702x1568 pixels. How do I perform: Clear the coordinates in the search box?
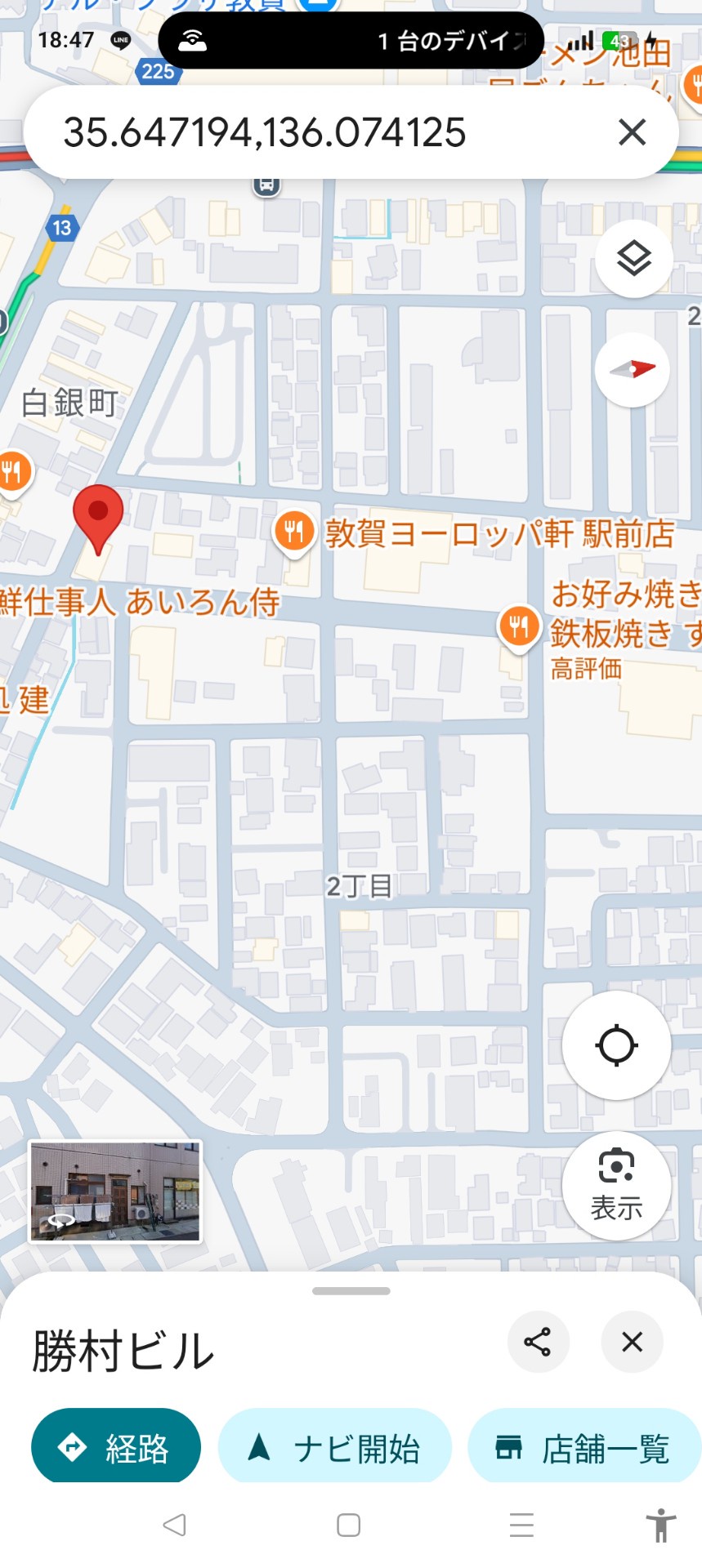pyautogui.click(x=632, y=132)
